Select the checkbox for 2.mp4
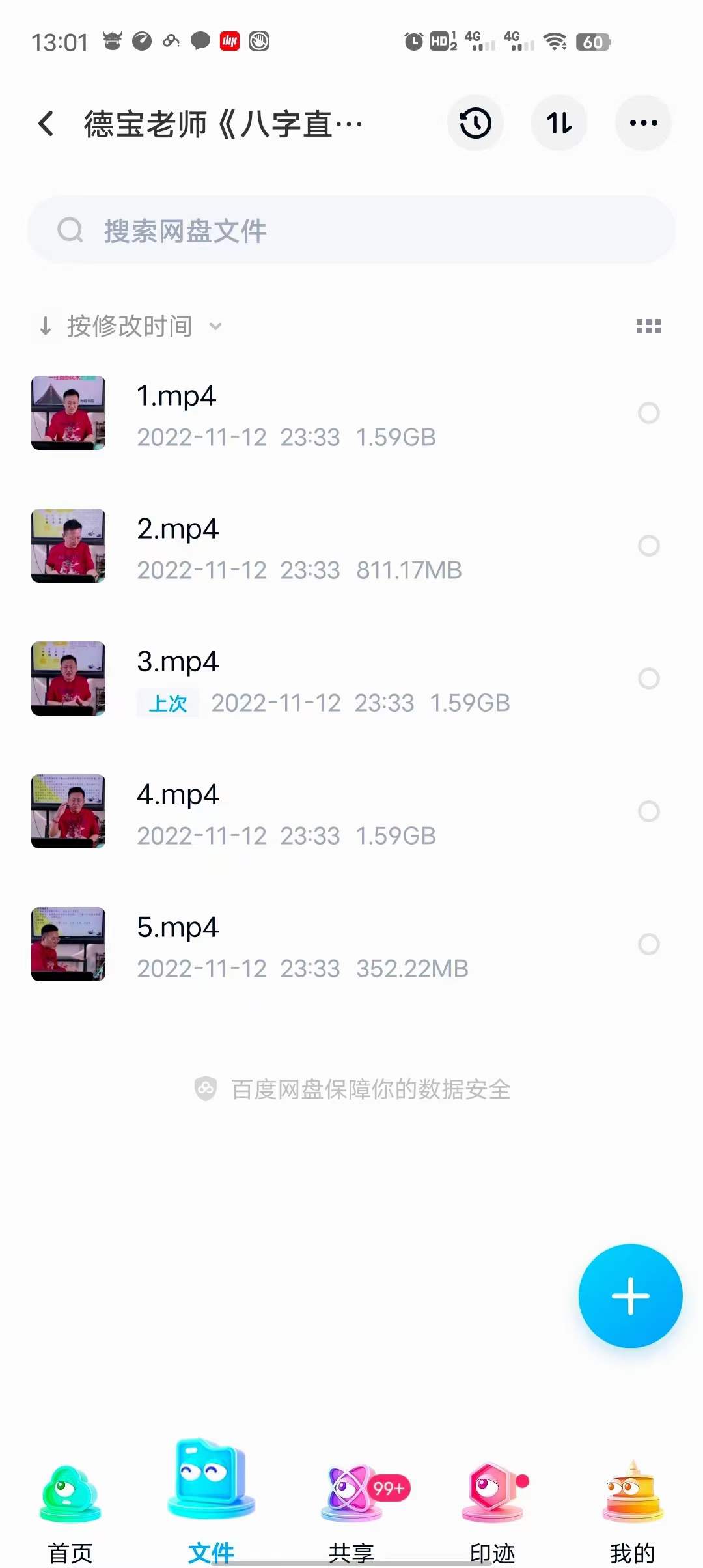703x1568 pixels. [x=649, y=546]
